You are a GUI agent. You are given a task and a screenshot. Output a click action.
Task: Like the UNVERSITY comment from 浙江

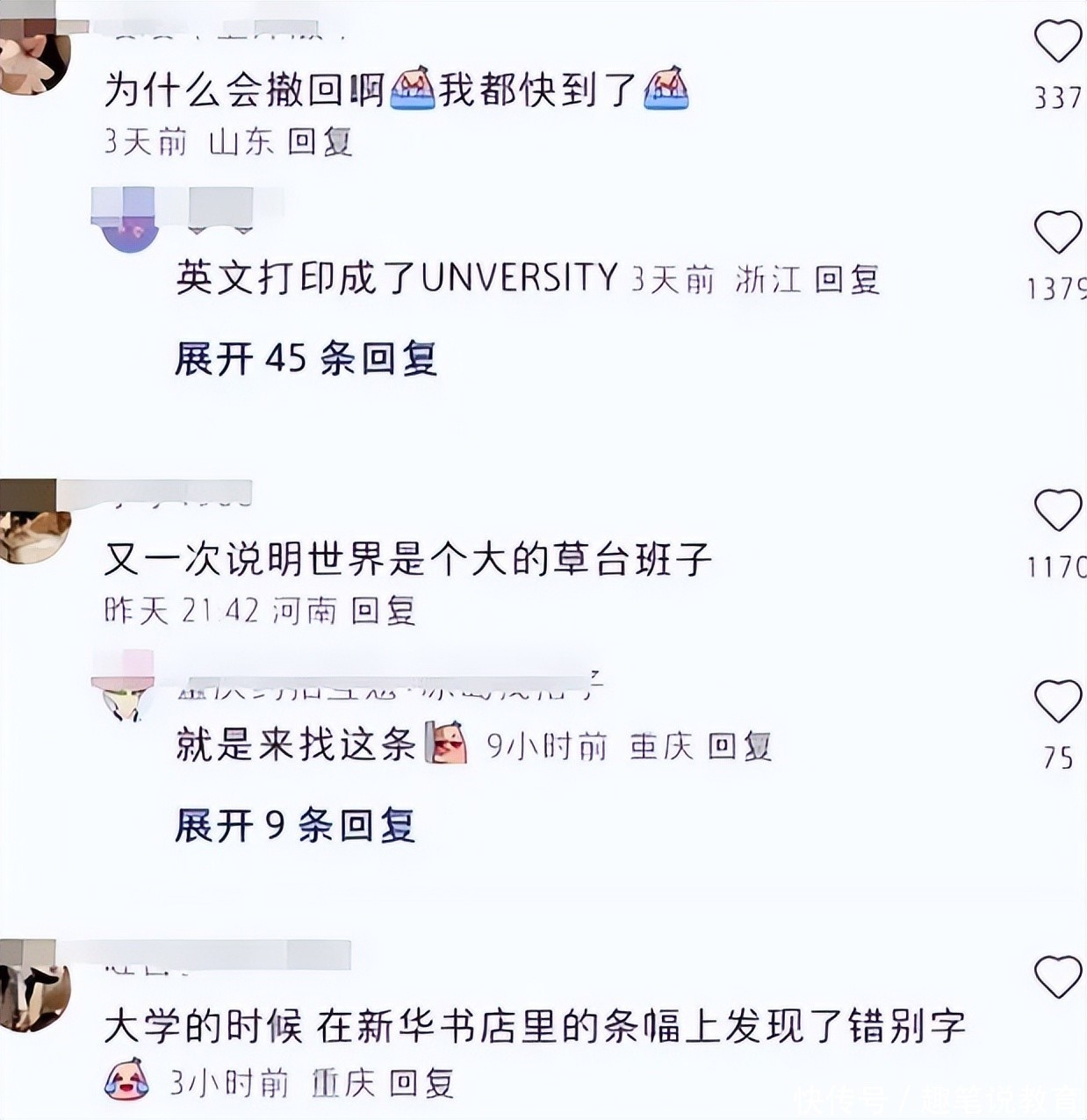point(1057,233)
